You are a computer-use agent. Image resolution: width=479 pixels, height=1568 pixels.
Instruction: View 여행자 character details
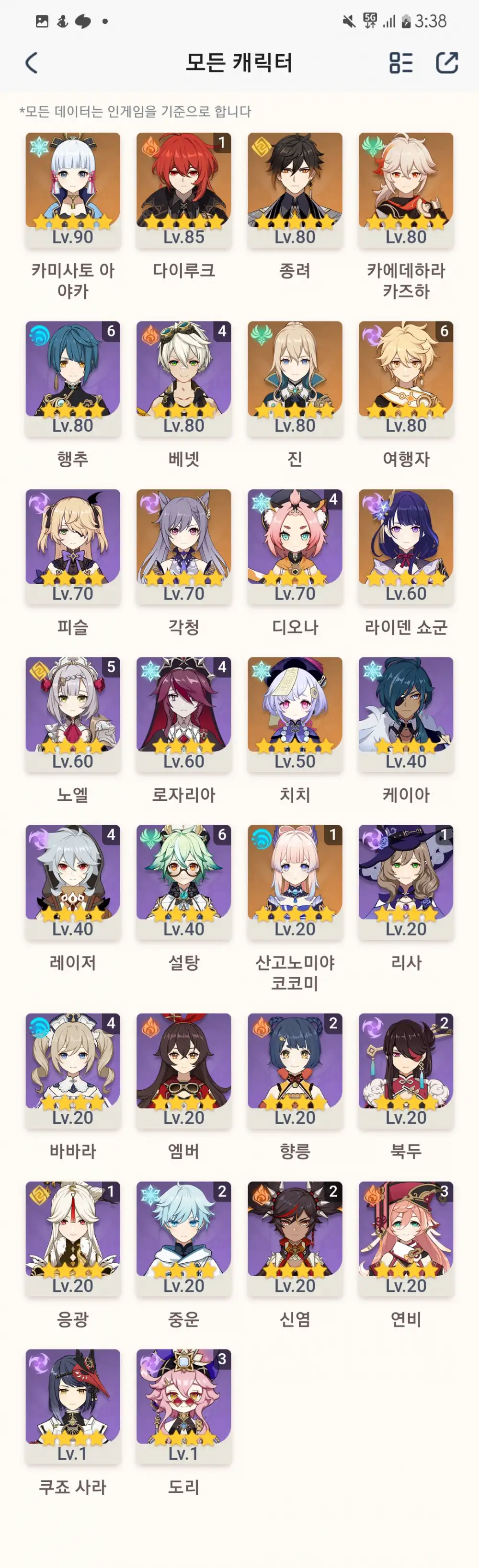[x=406, y=379]
